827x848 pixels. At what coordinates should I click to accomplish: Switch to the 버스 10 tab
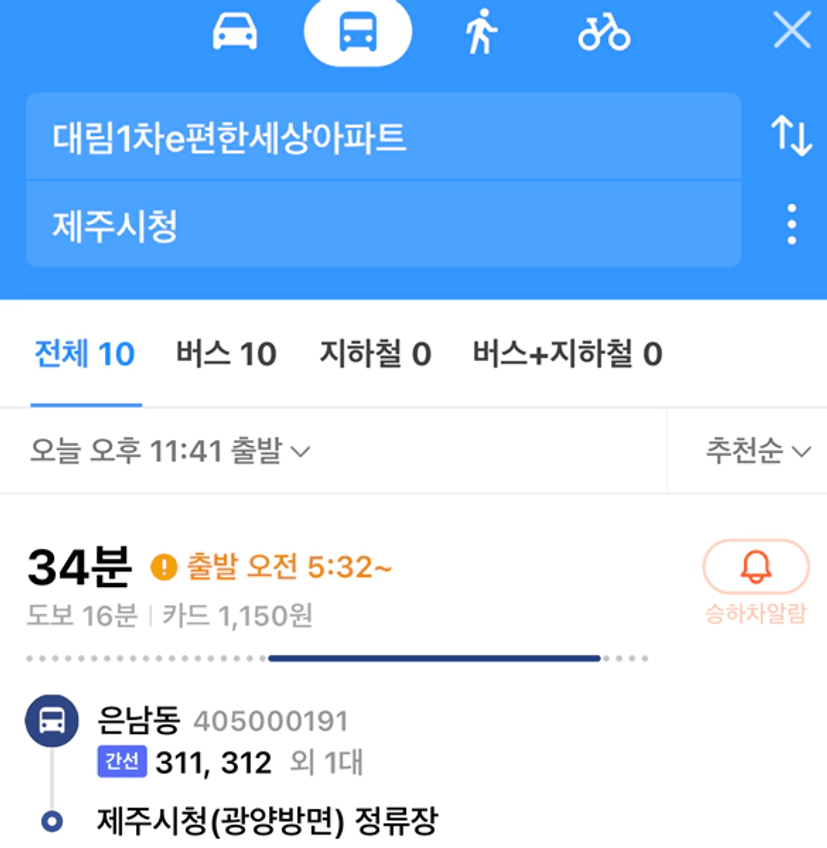[x=226, y=354]
